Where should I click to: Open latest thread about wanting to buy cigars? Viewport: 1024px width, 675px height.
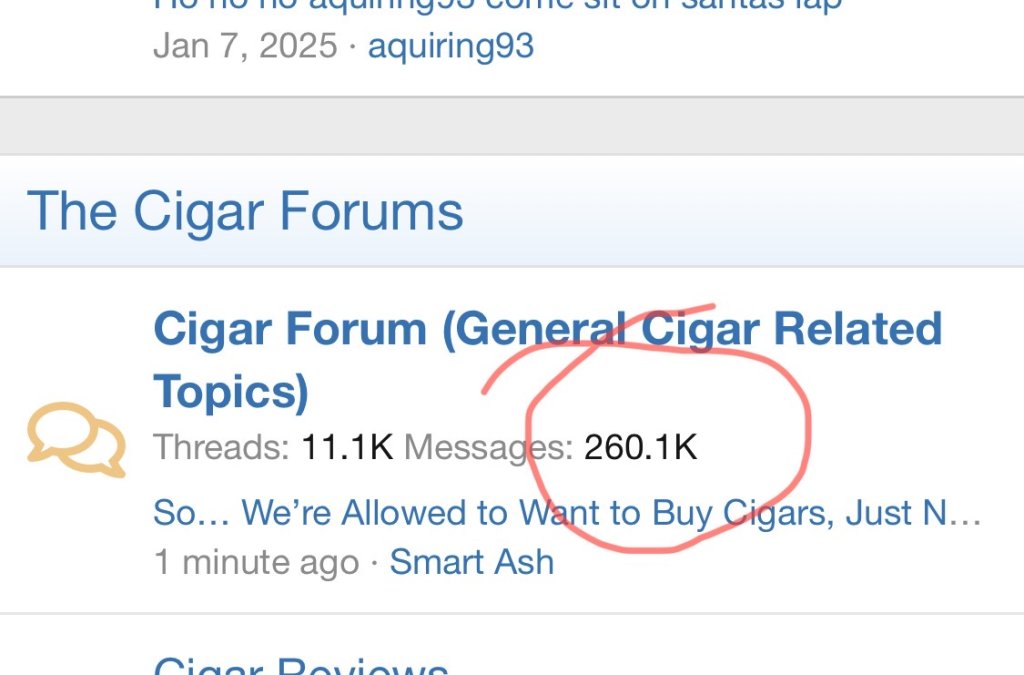click(566, 513)
